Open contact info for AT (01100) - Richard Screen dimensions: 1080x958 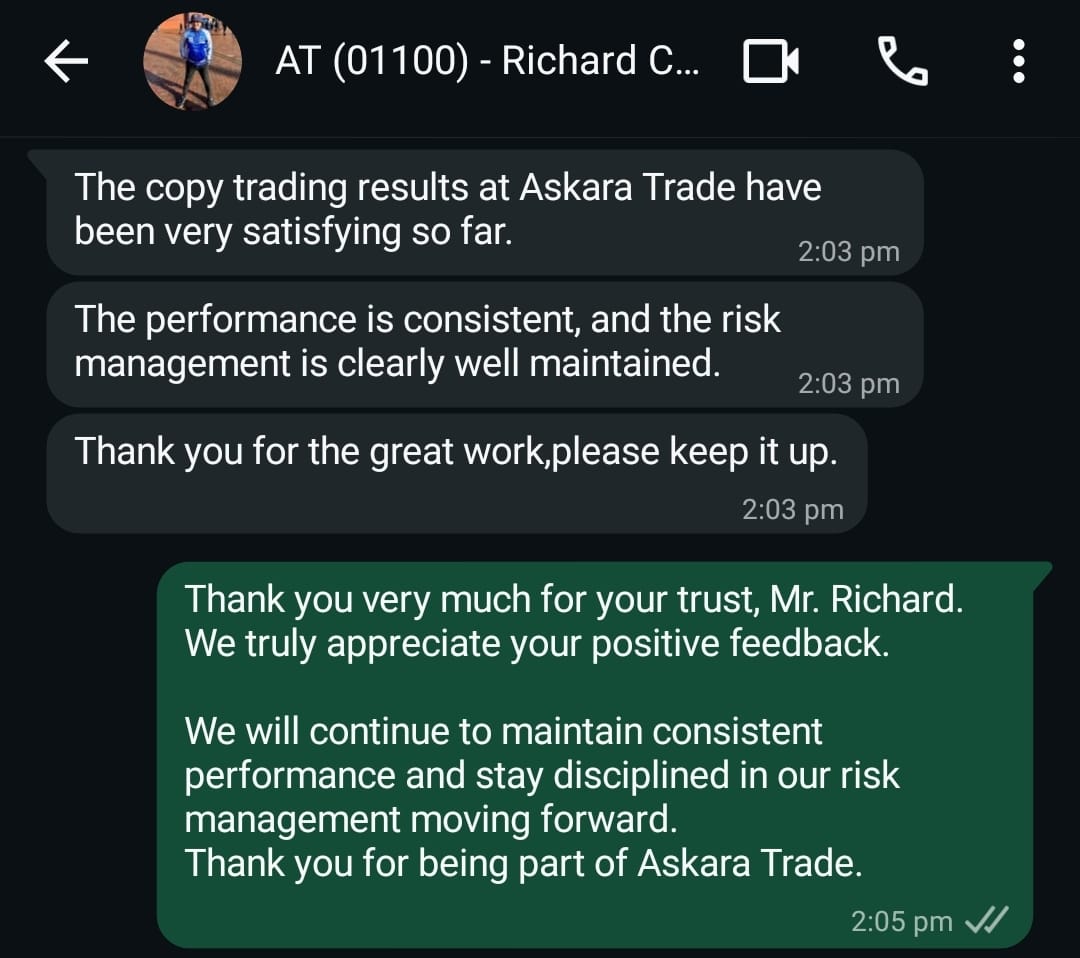pyautogui.click(x=487, y=62)
